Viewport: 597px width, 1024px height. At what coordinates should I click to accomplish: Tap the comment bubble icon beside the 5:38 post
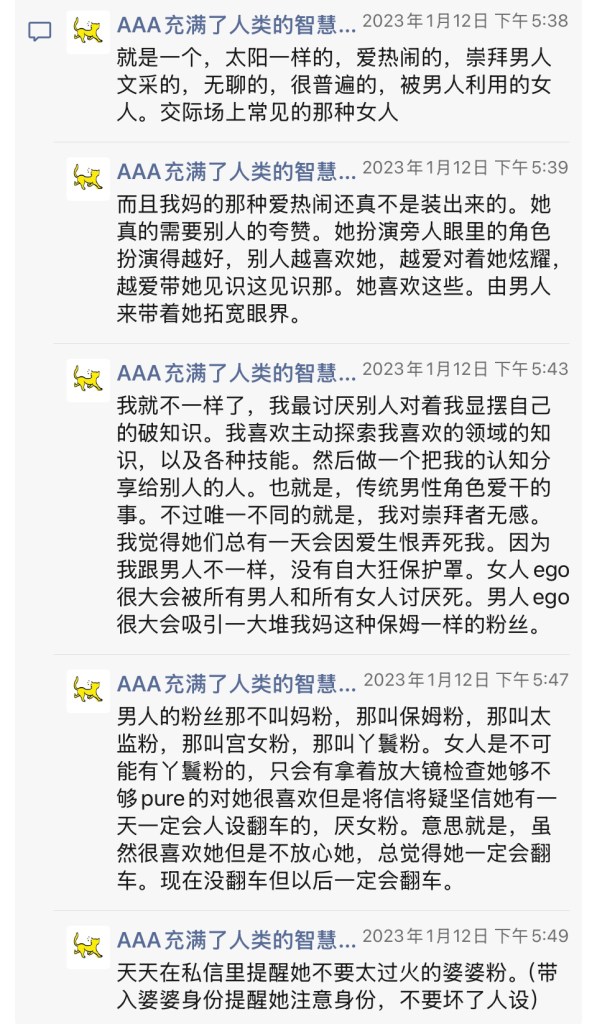pyautogui.click(x=39, y=31)
